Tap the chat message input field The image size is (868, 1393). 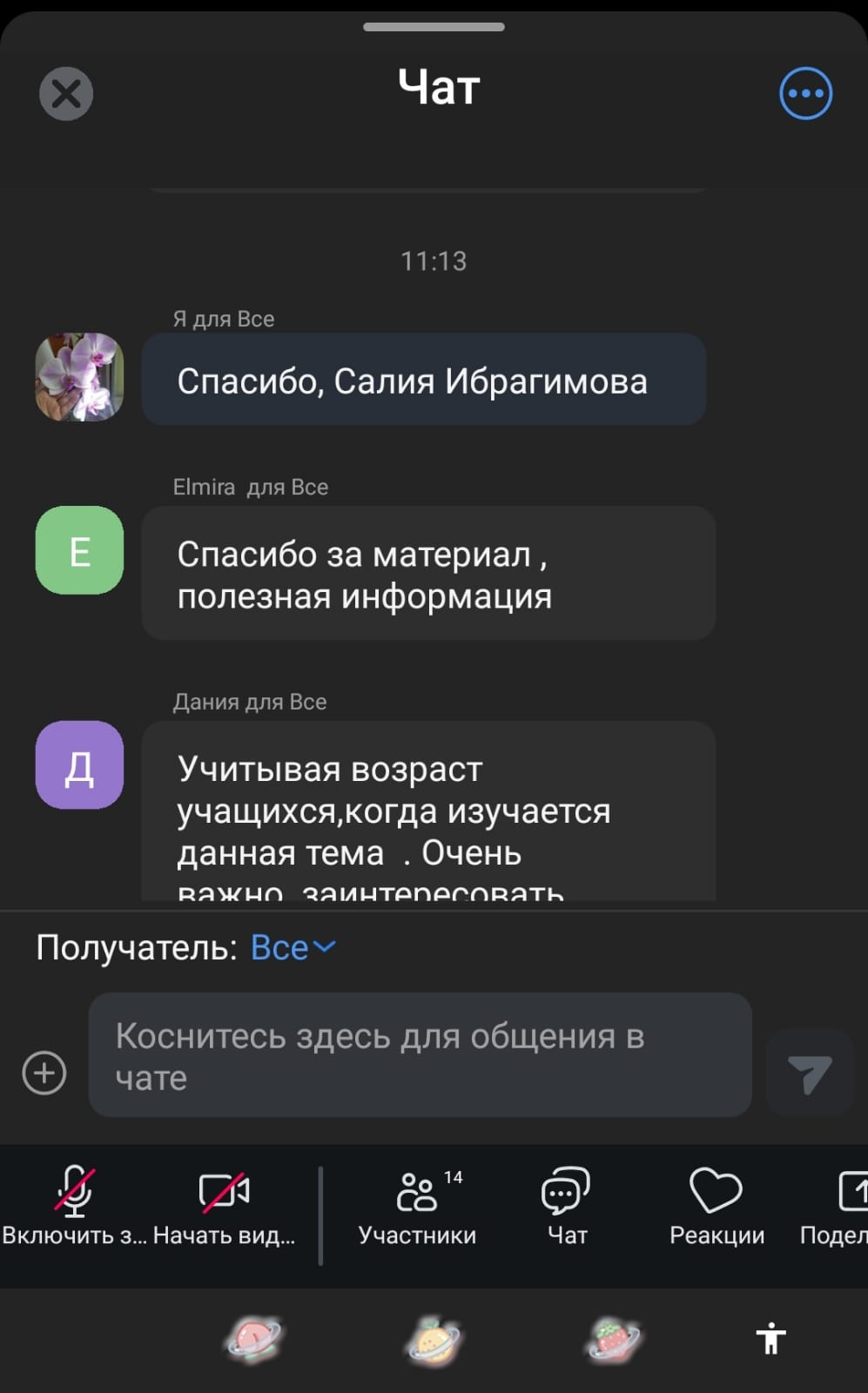tap(420, 1055)
